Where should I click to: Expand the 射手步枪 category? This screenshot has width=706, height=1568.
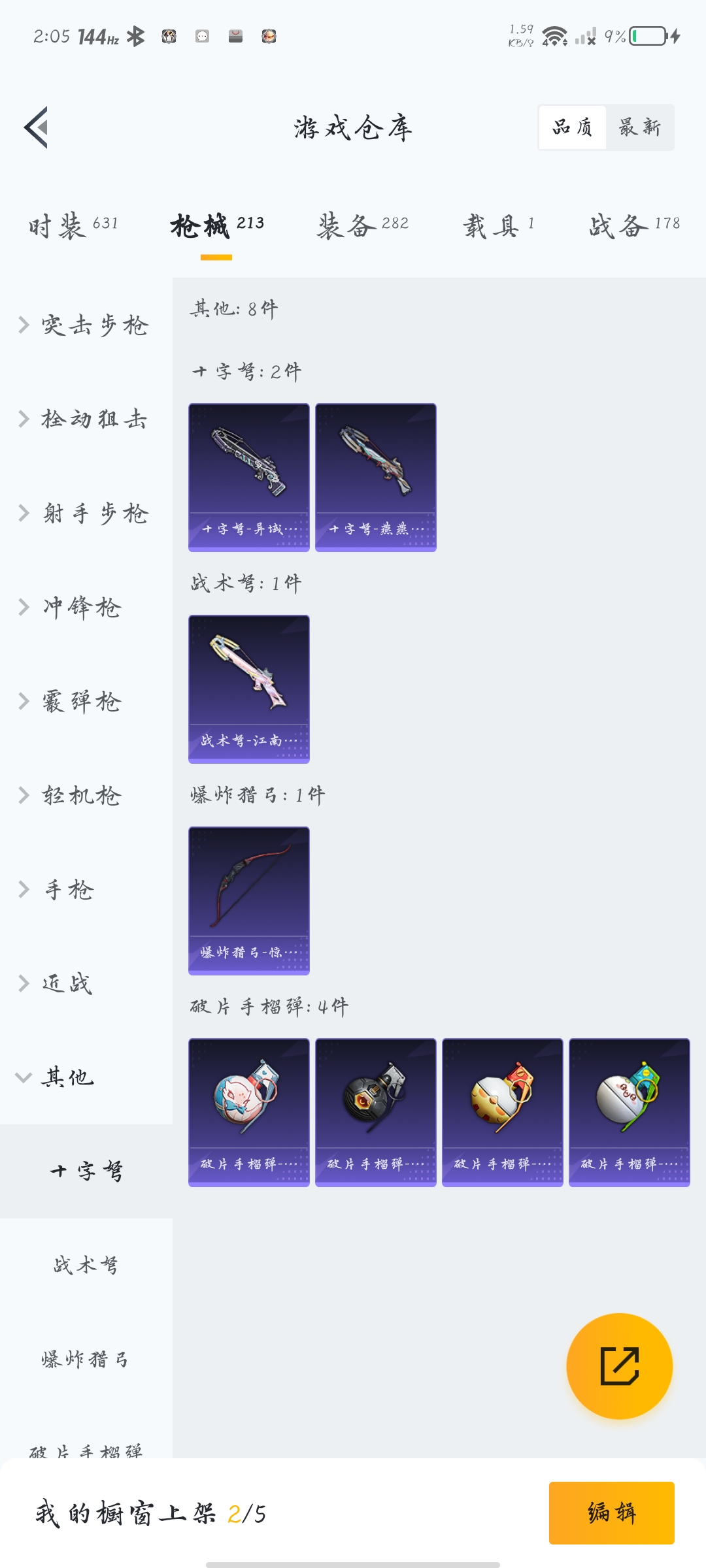(85, 513)
